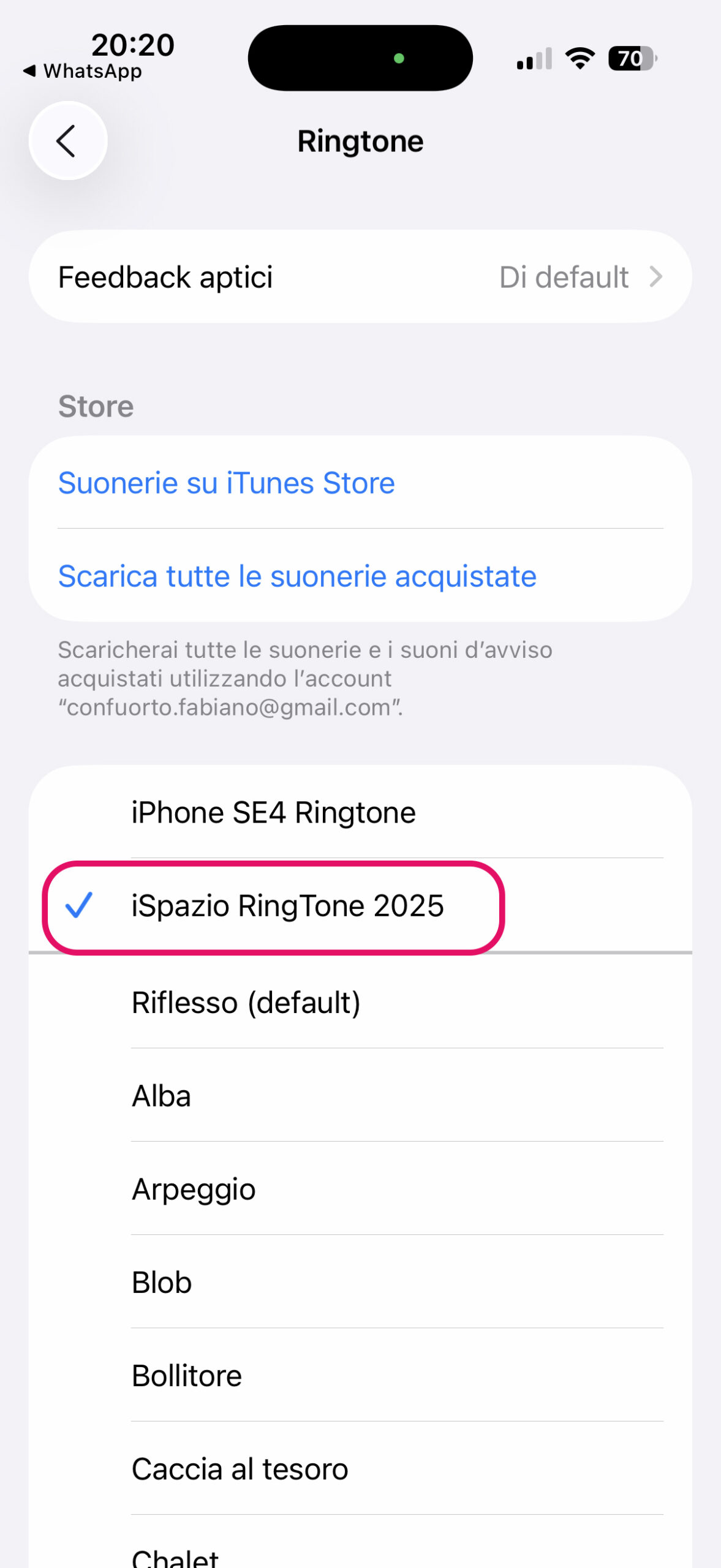Image resolution: width=721 pixels, height=1568 pixels.
Task: Select the iPhone SE4 Ringtone
Action: [360, 812]
